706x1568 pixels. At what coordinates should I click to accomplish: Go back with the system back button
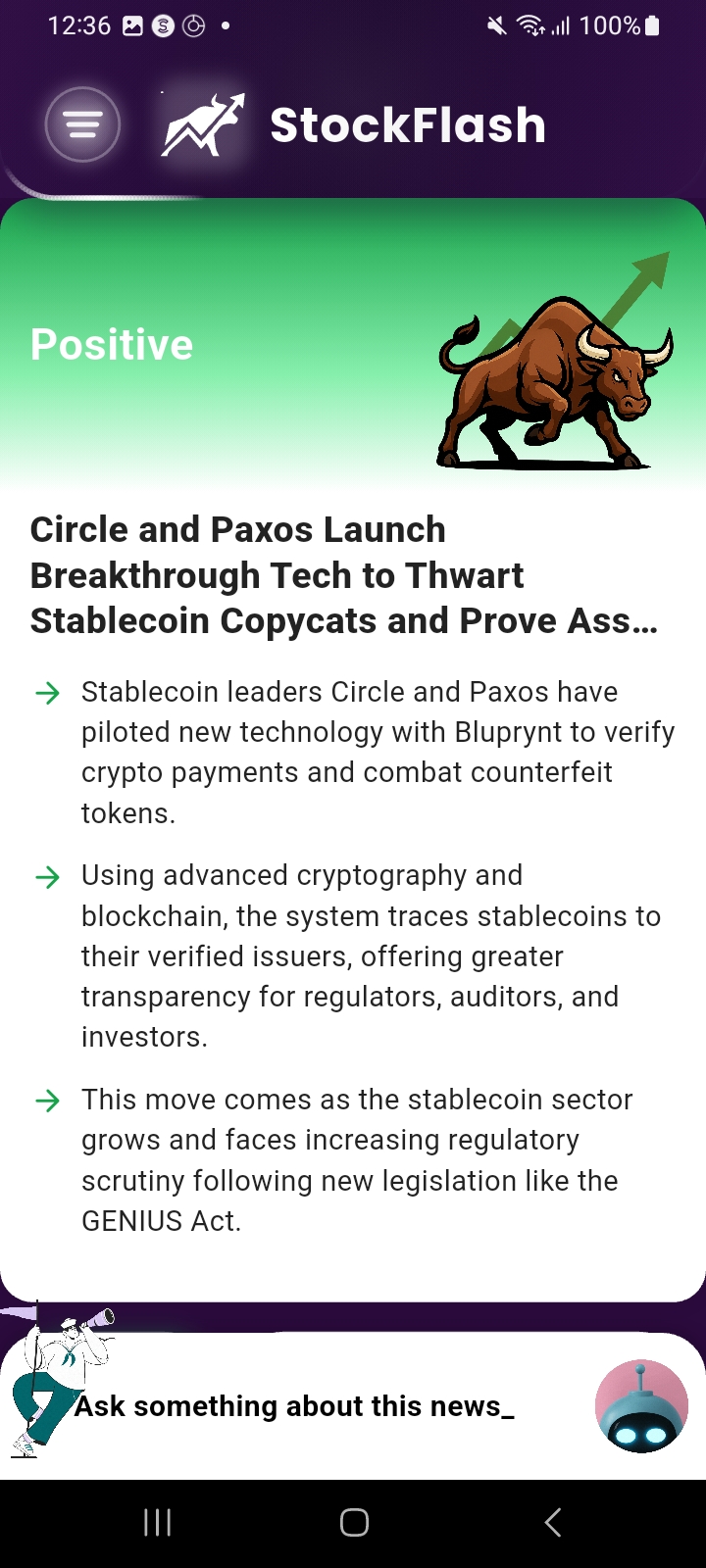point(552,1522)
